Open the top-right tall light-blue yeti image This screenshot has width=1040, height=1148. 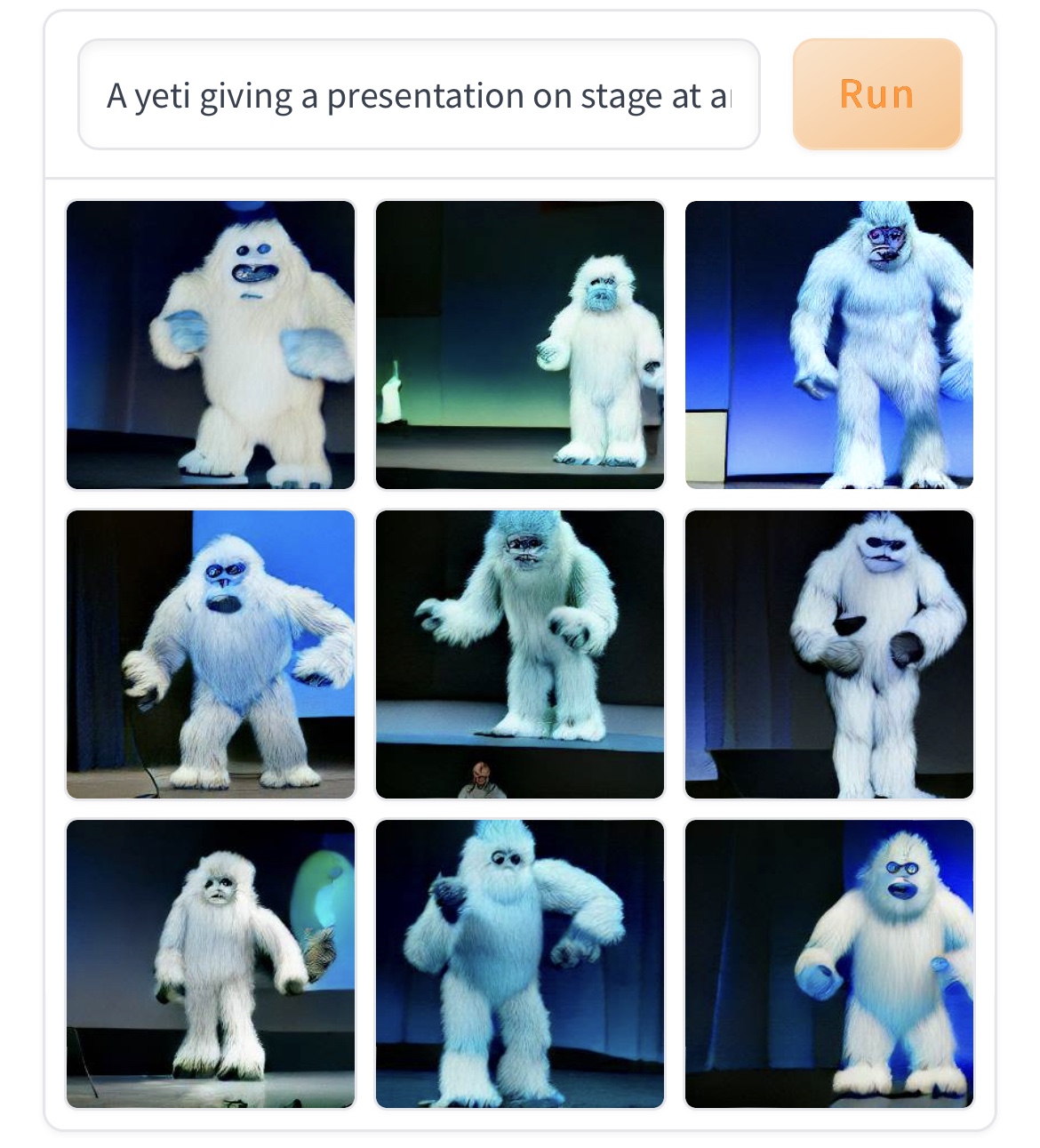[828, 345]
